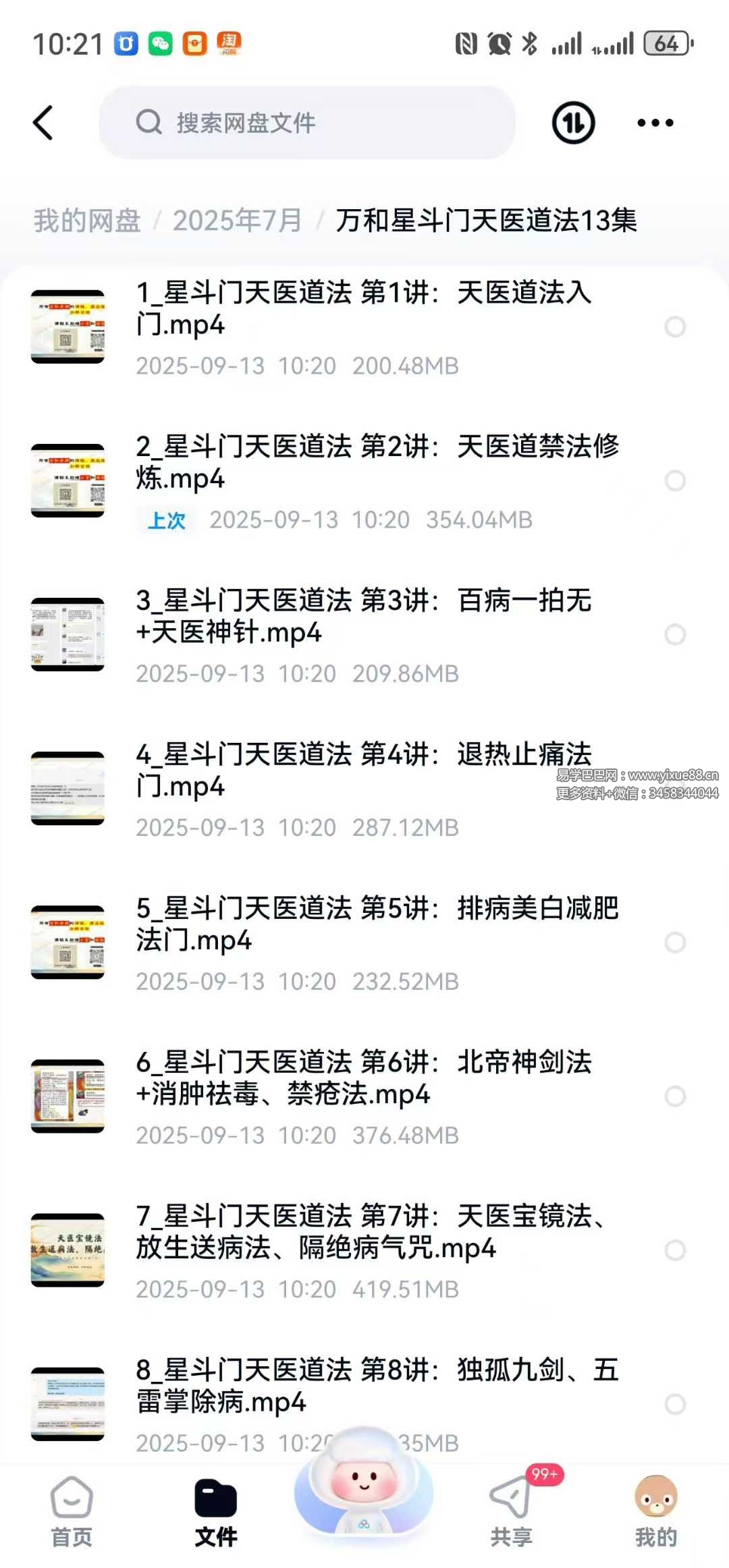Viewport: 729px width, 1568px height.
Task: Check the circle beside 第6讲：北帝神剑法
Action: pyautogui.click(x=675, y=1096)
